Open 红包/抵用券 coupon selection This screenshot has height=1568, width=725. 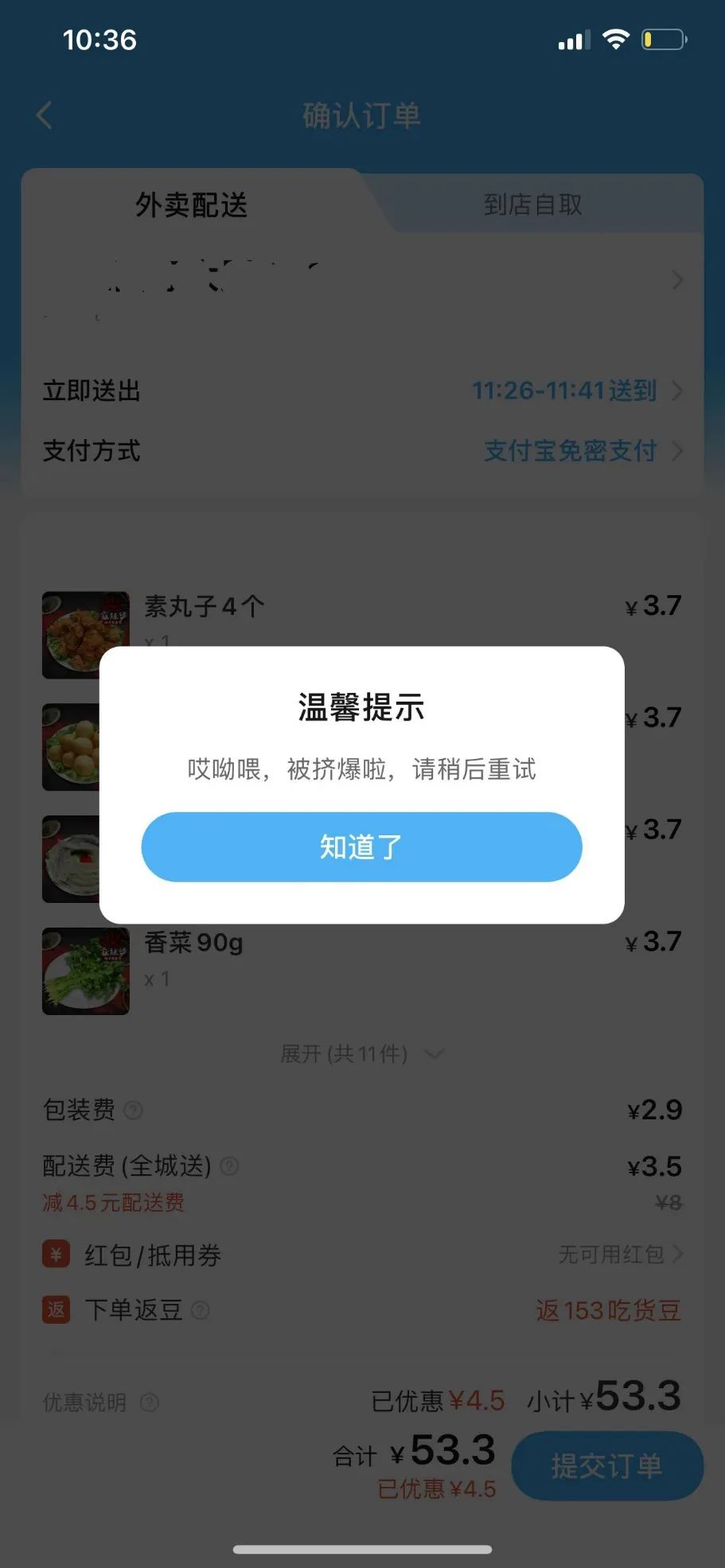tap(362, 1255)
